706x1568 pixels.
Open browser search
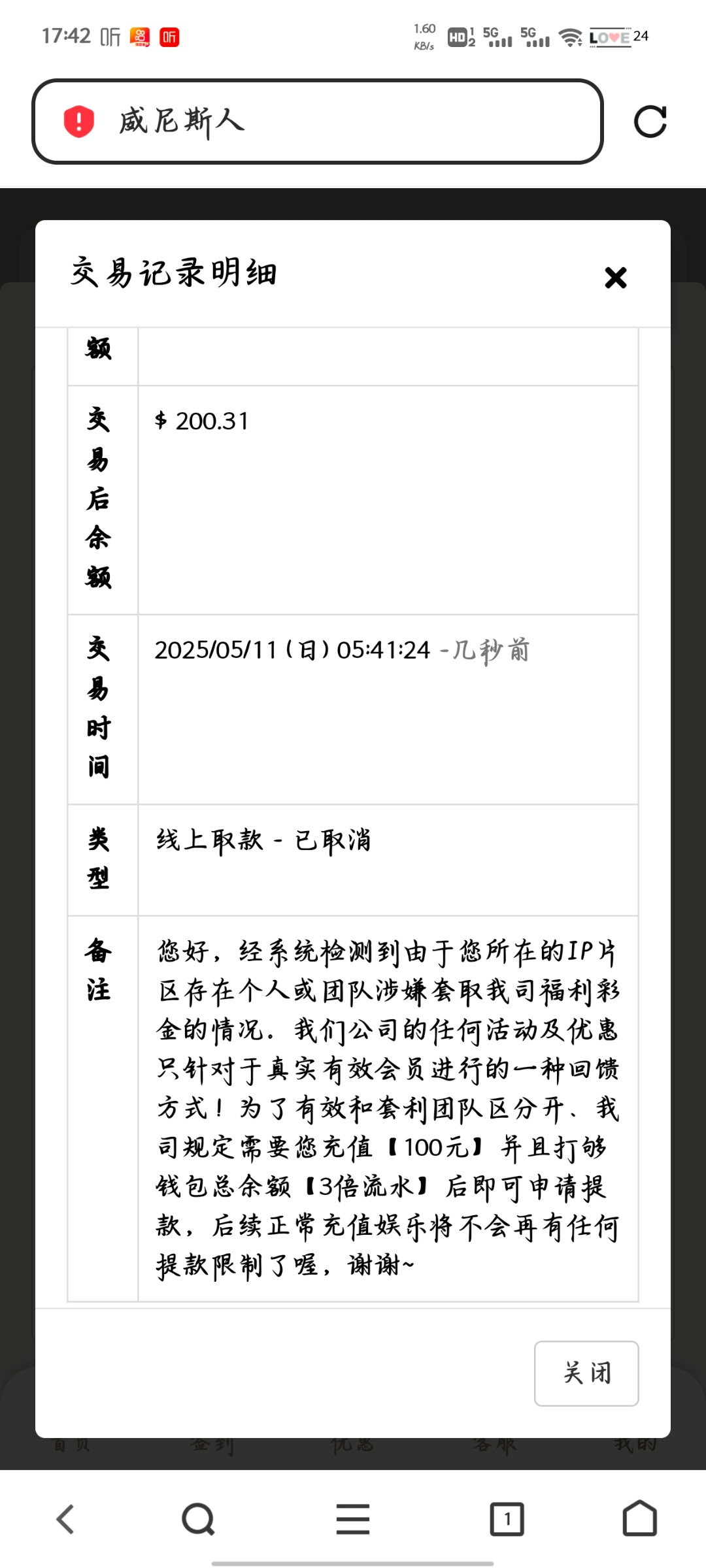[x=198, y=1519]
